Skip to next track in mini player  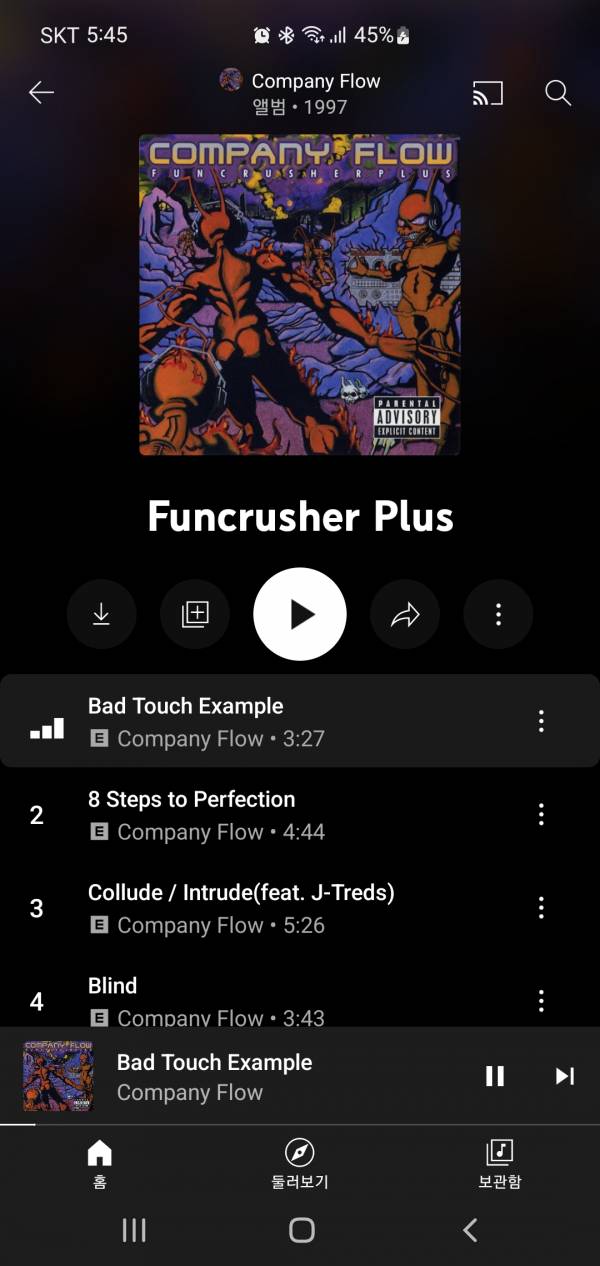click(x=565, y=1076)
